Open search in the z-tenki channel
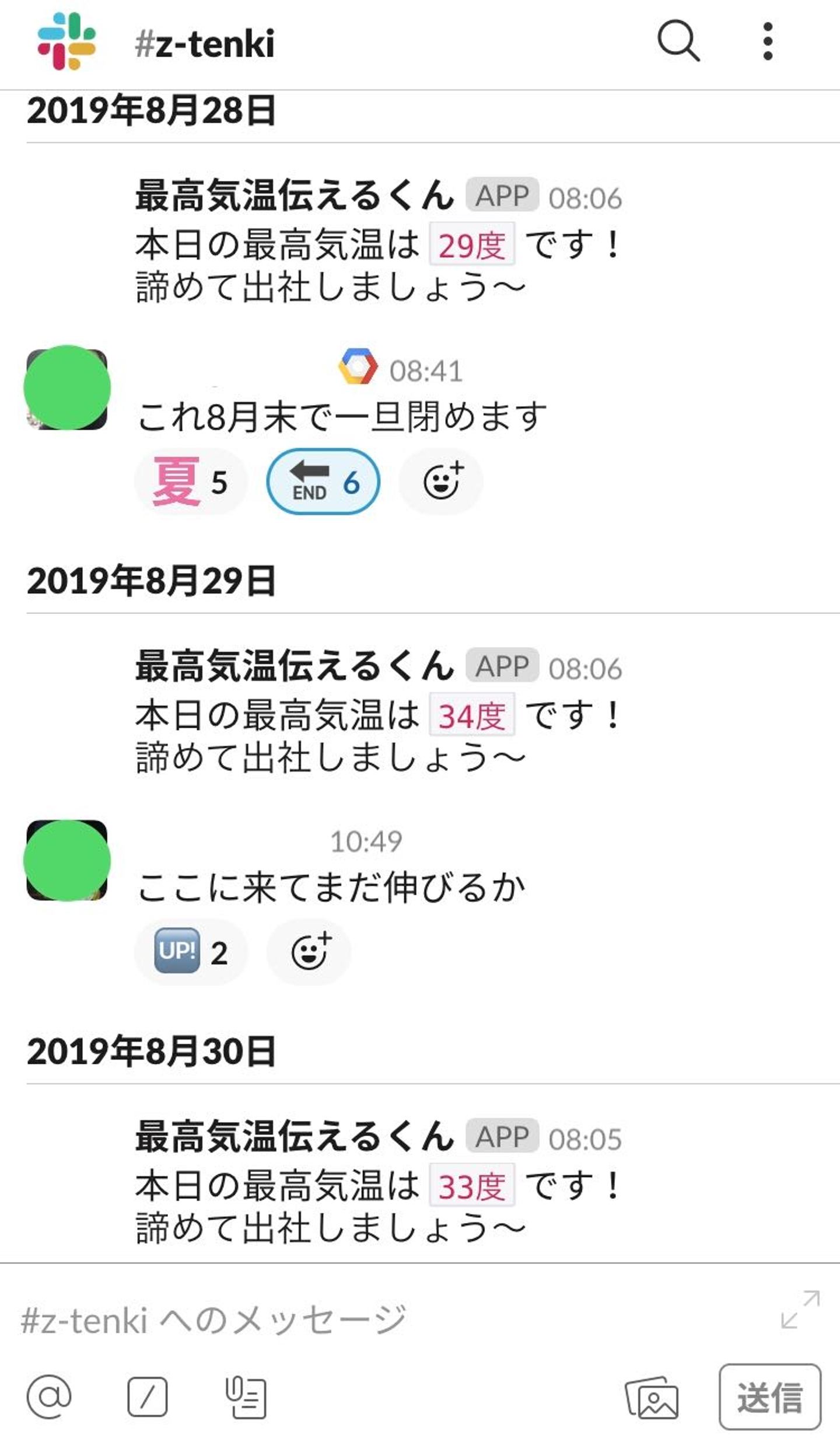Viewport: 840px width, 1442px height. [678, 41]
